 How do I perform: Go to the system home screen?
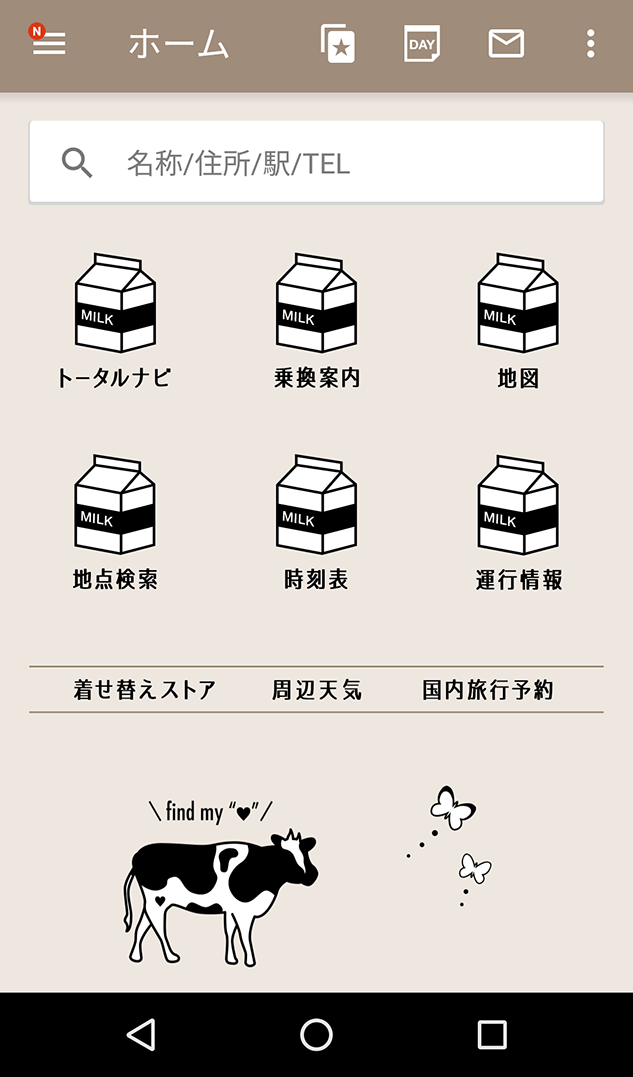click(x=316, y=1035)
